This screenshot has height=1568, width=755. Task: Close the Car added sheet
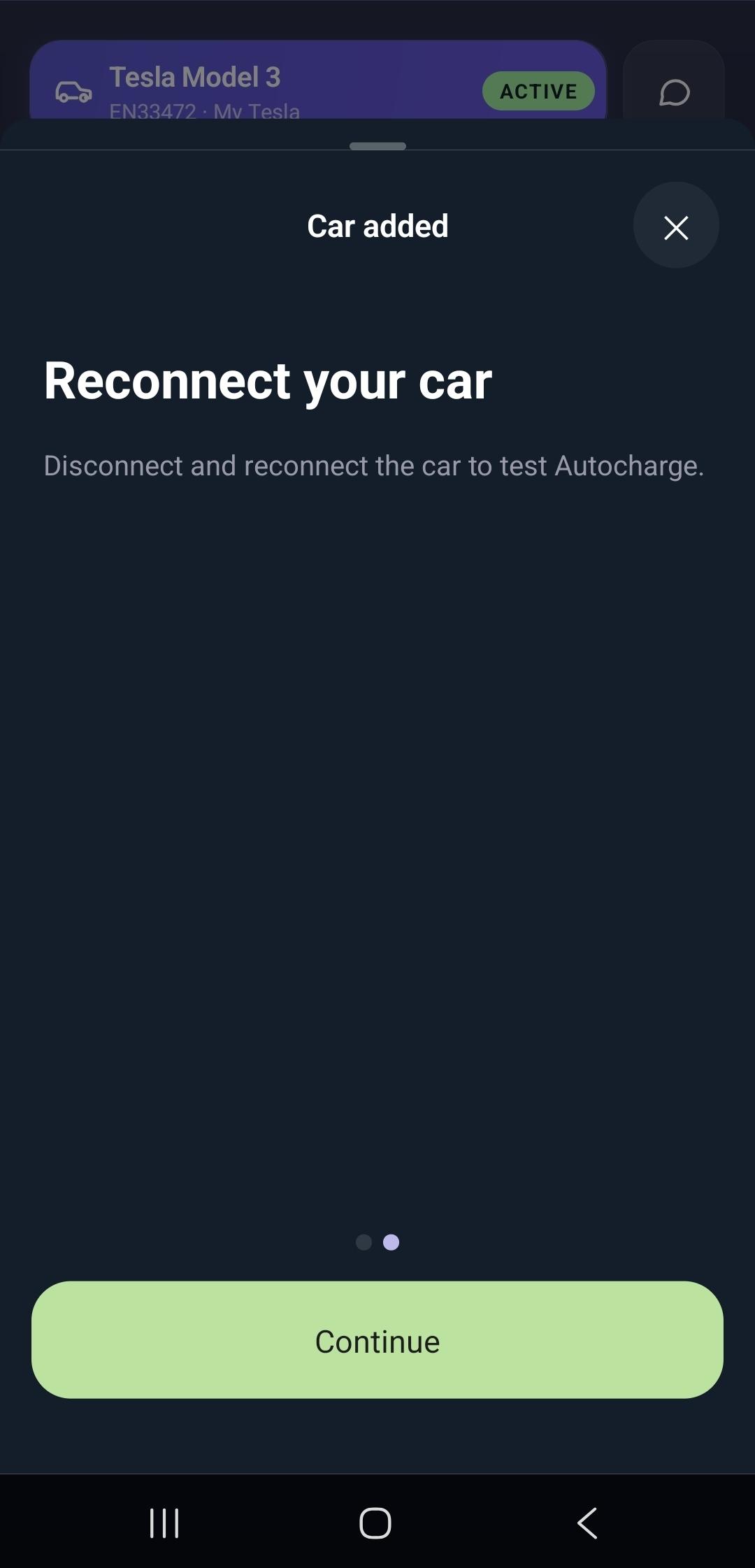pos(675,226)
